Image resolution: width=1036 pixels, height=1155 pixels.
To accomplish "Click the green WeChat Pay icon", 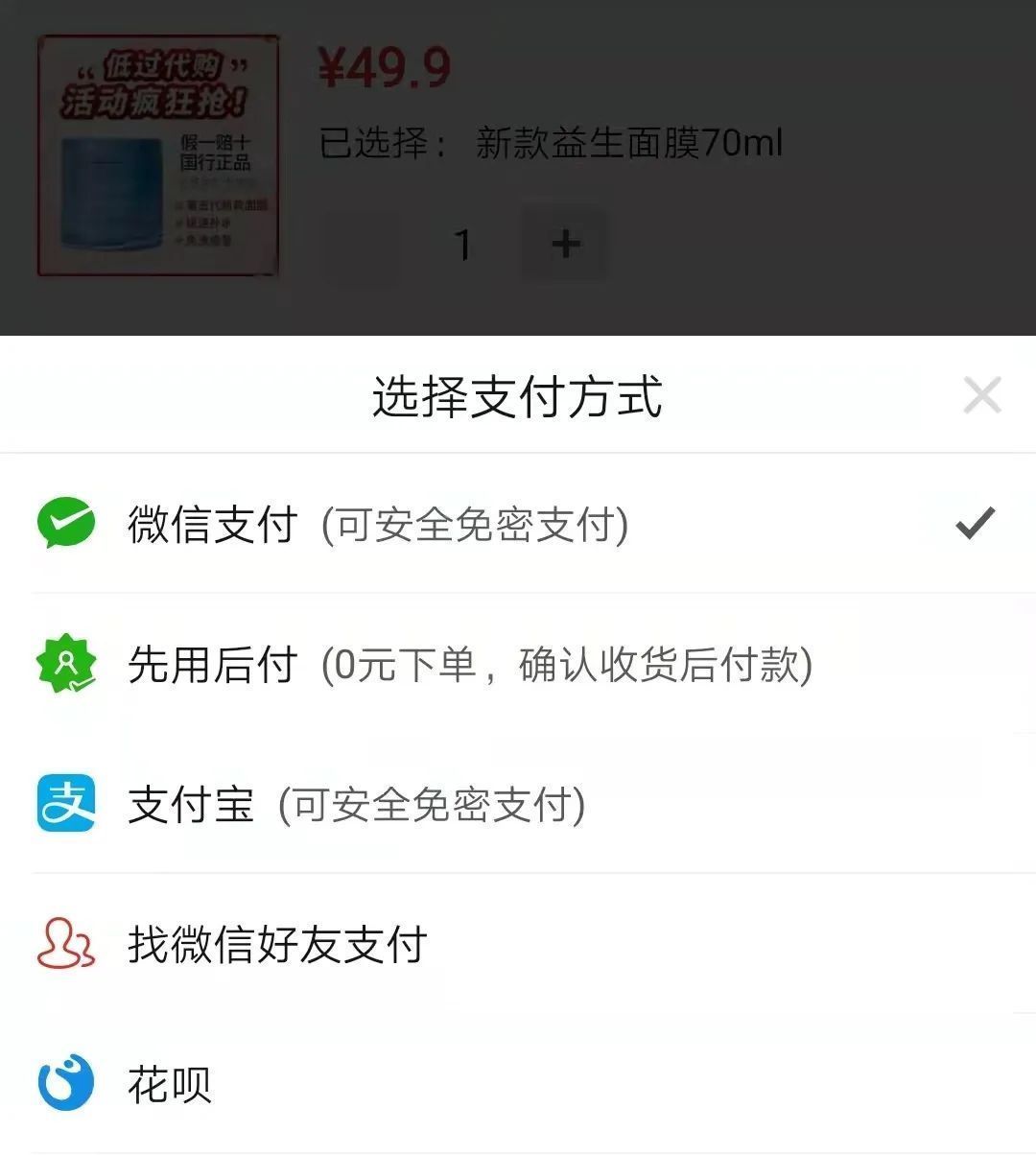I will click(x=64, y=523).
